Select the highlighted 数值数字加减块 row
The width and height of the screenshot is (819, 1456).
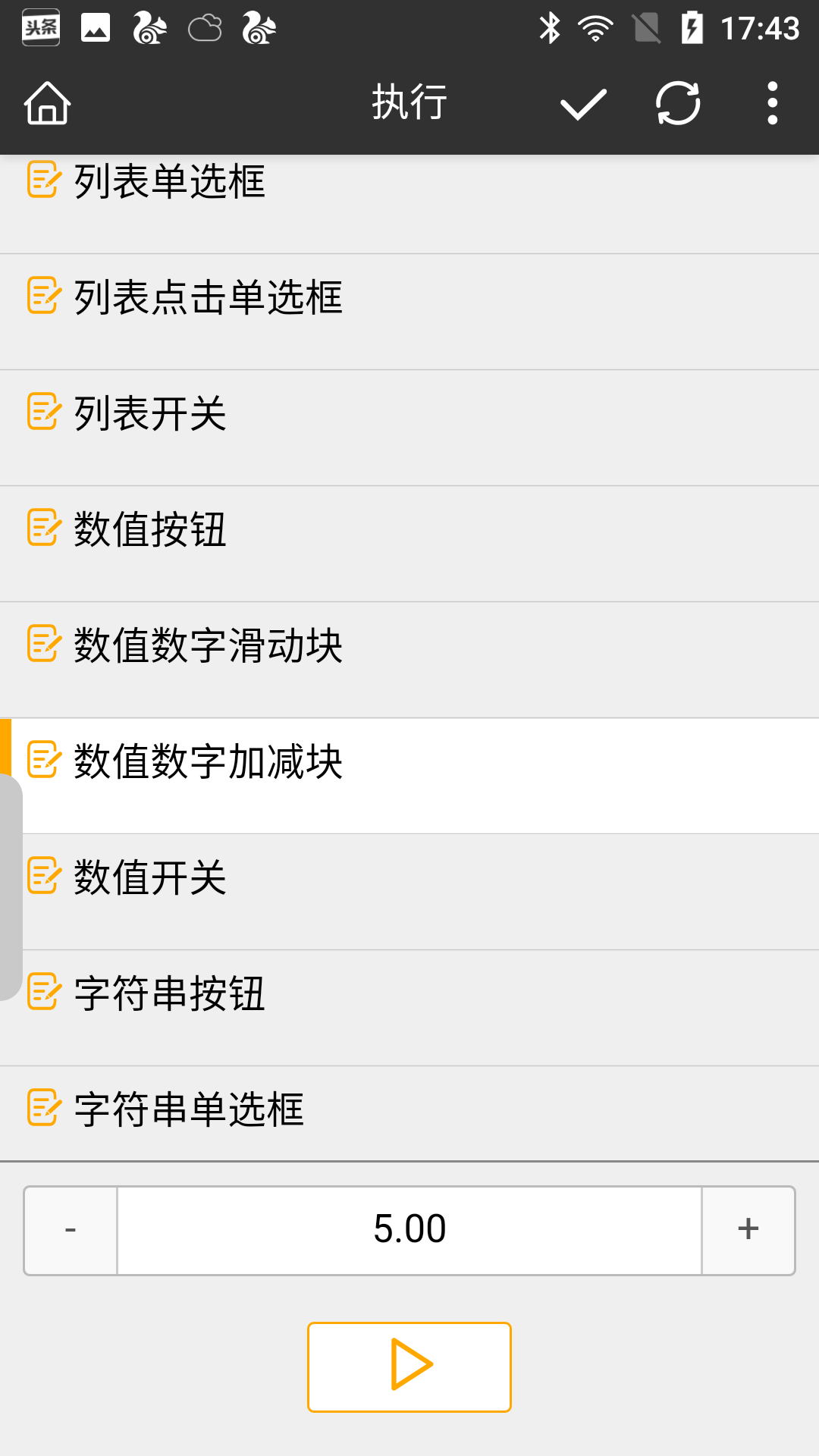(409, 775)
